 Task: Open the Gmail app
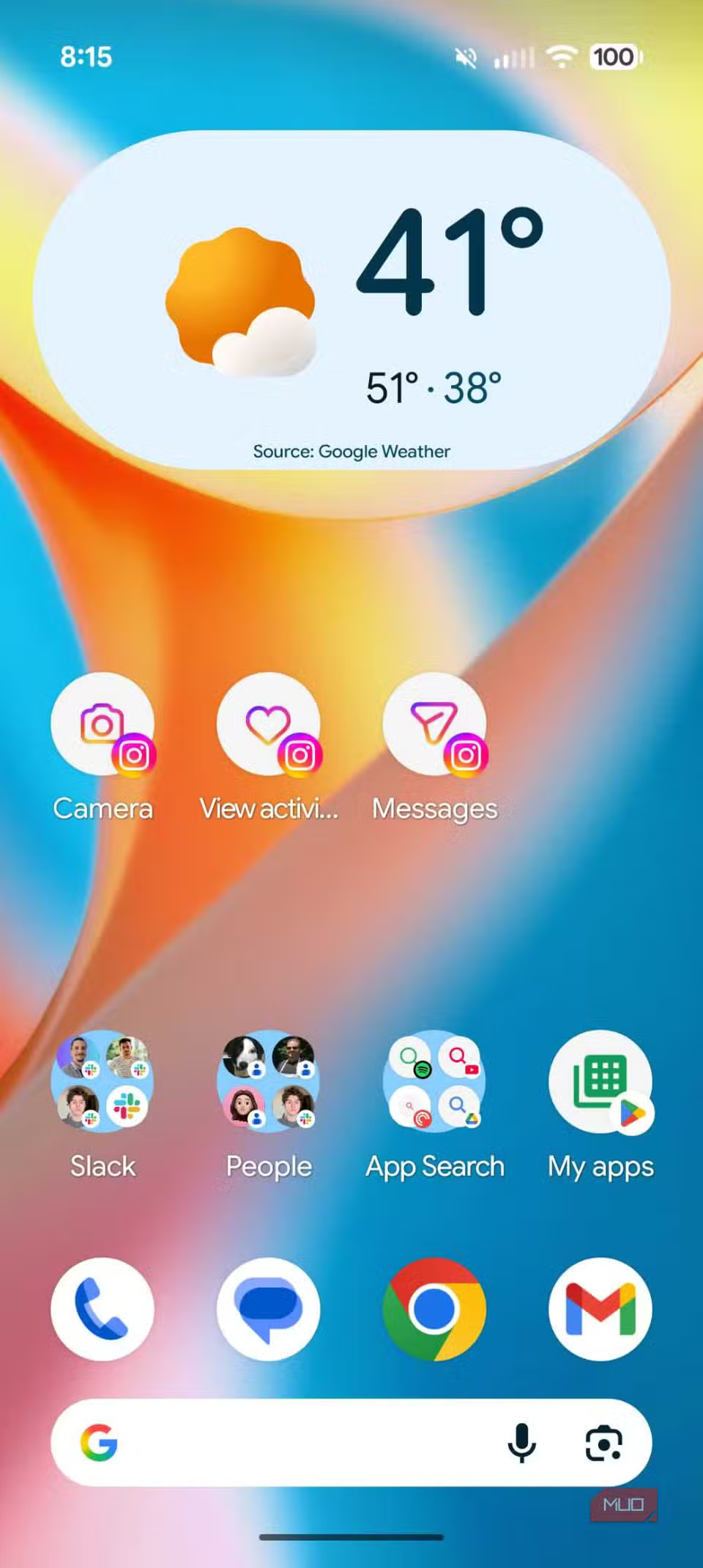(600, 1309)
